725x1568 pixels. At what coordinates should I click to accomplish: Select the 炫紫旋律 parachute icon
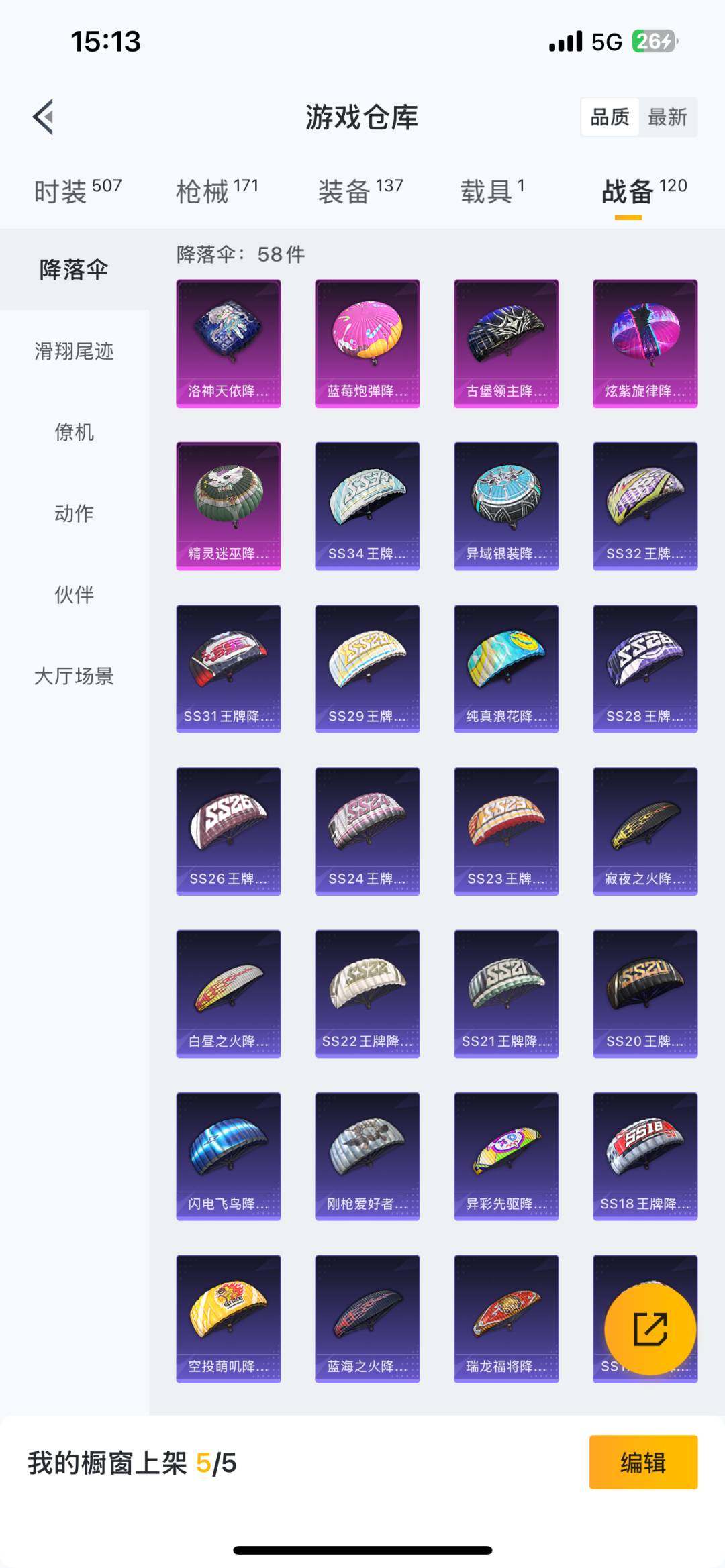pos(644,344)
